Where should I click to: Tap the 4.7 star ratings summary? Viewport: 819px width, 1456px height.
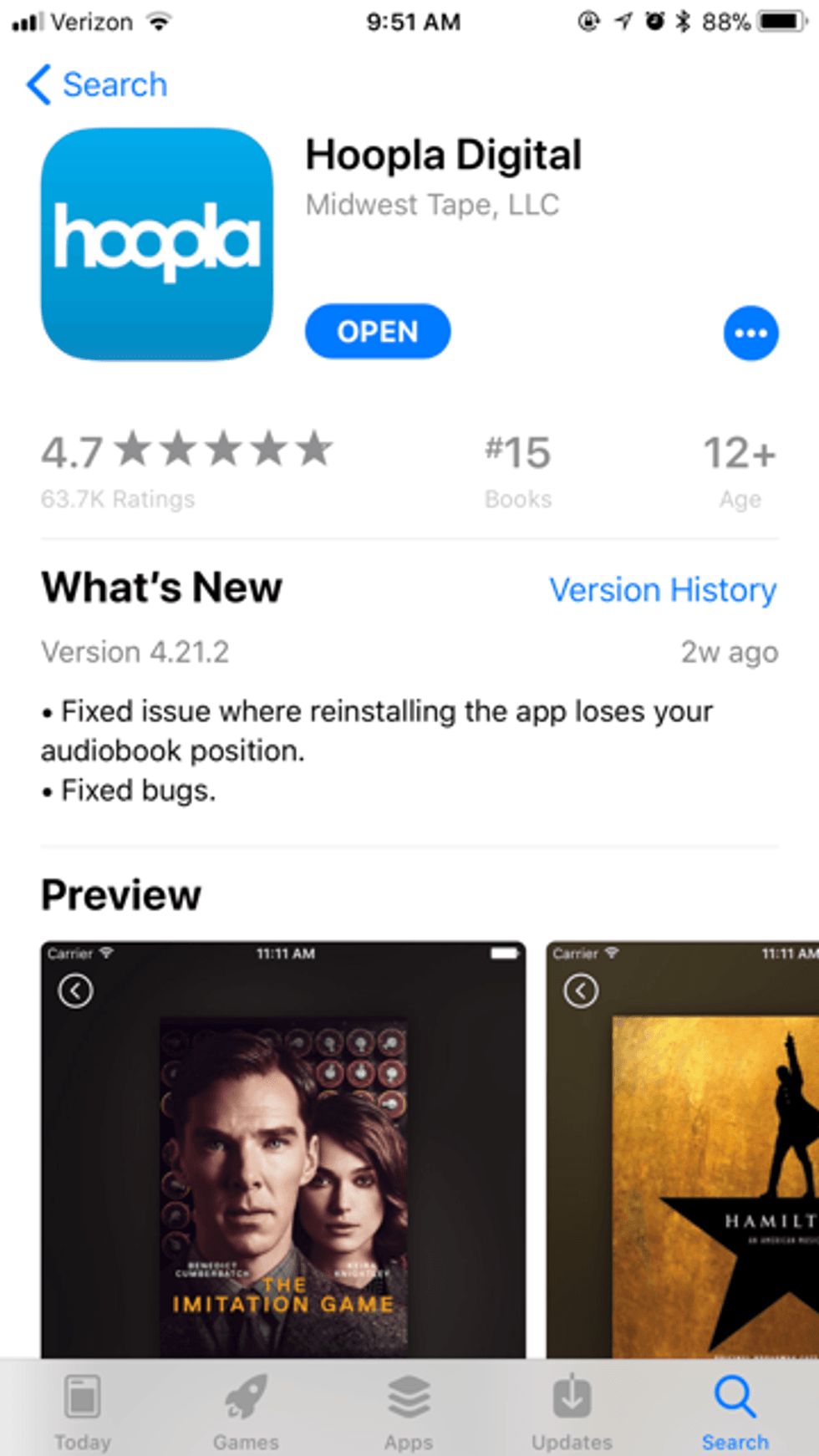click(x=187, y=468)
